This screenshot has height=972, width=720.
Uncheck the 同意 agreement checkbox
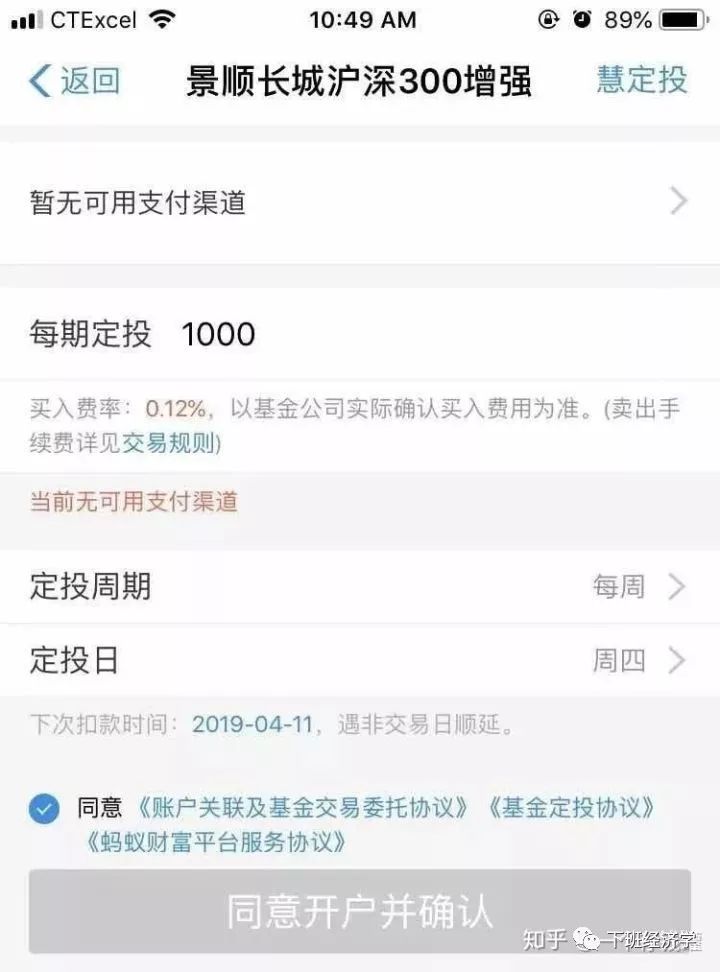point(44,808)
